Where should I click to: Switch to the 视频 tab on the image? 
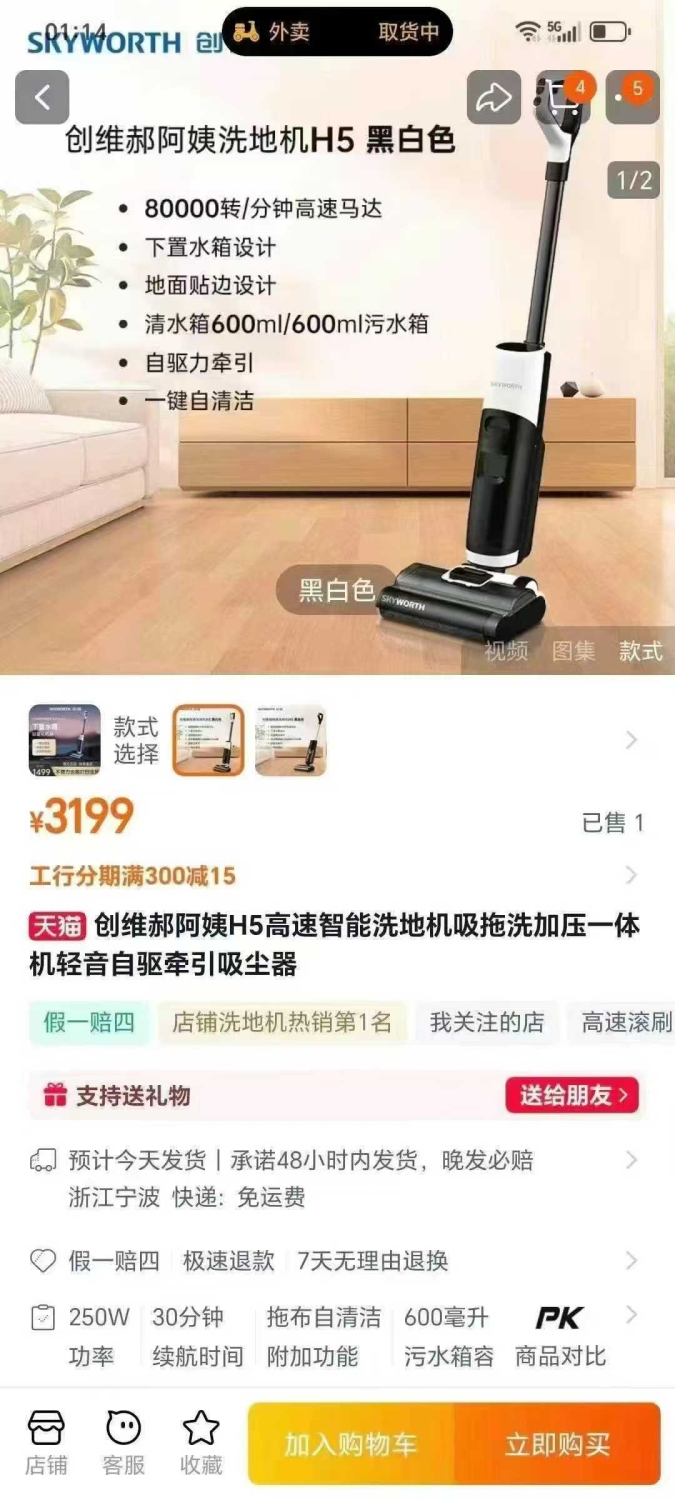(x=507, y=651)
